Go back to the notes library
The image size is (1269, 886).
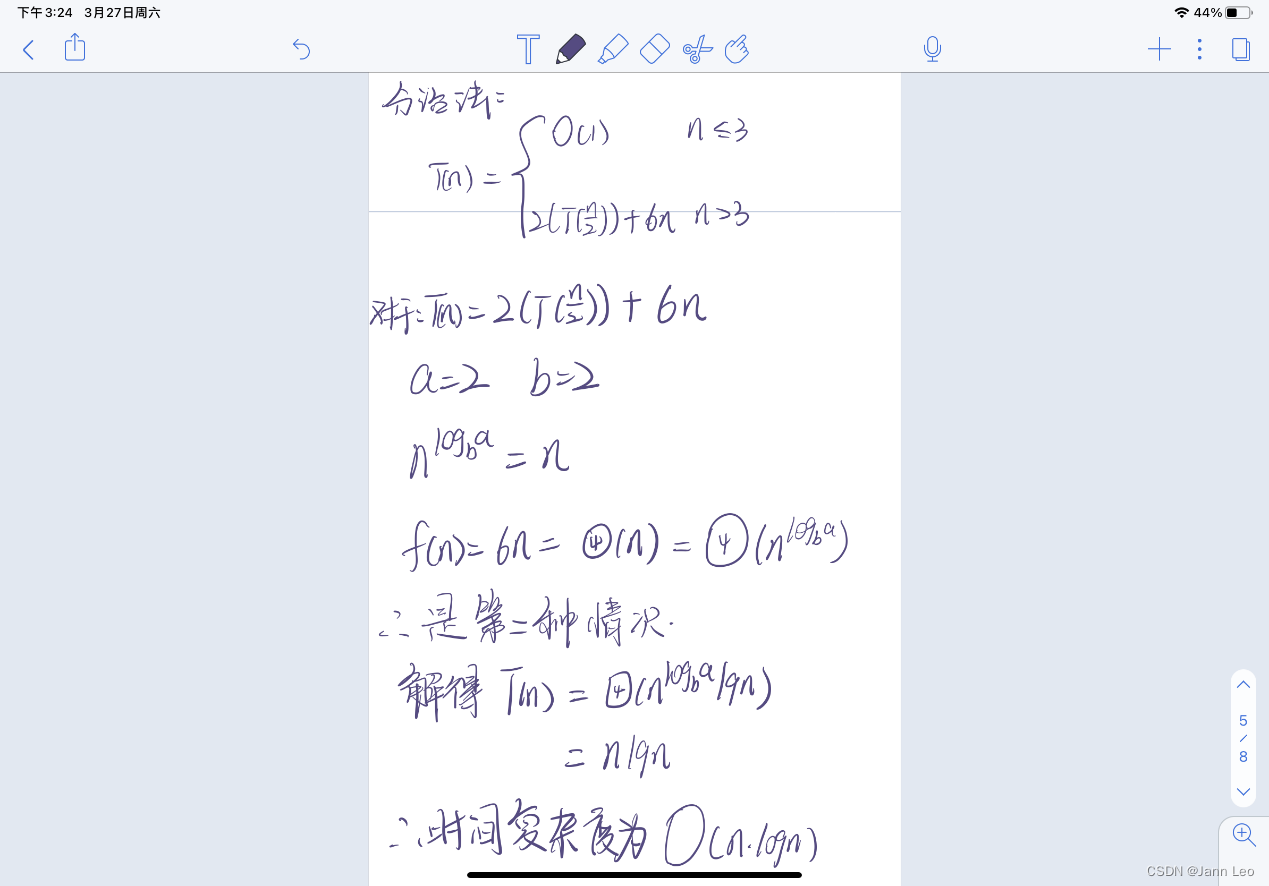28,49
